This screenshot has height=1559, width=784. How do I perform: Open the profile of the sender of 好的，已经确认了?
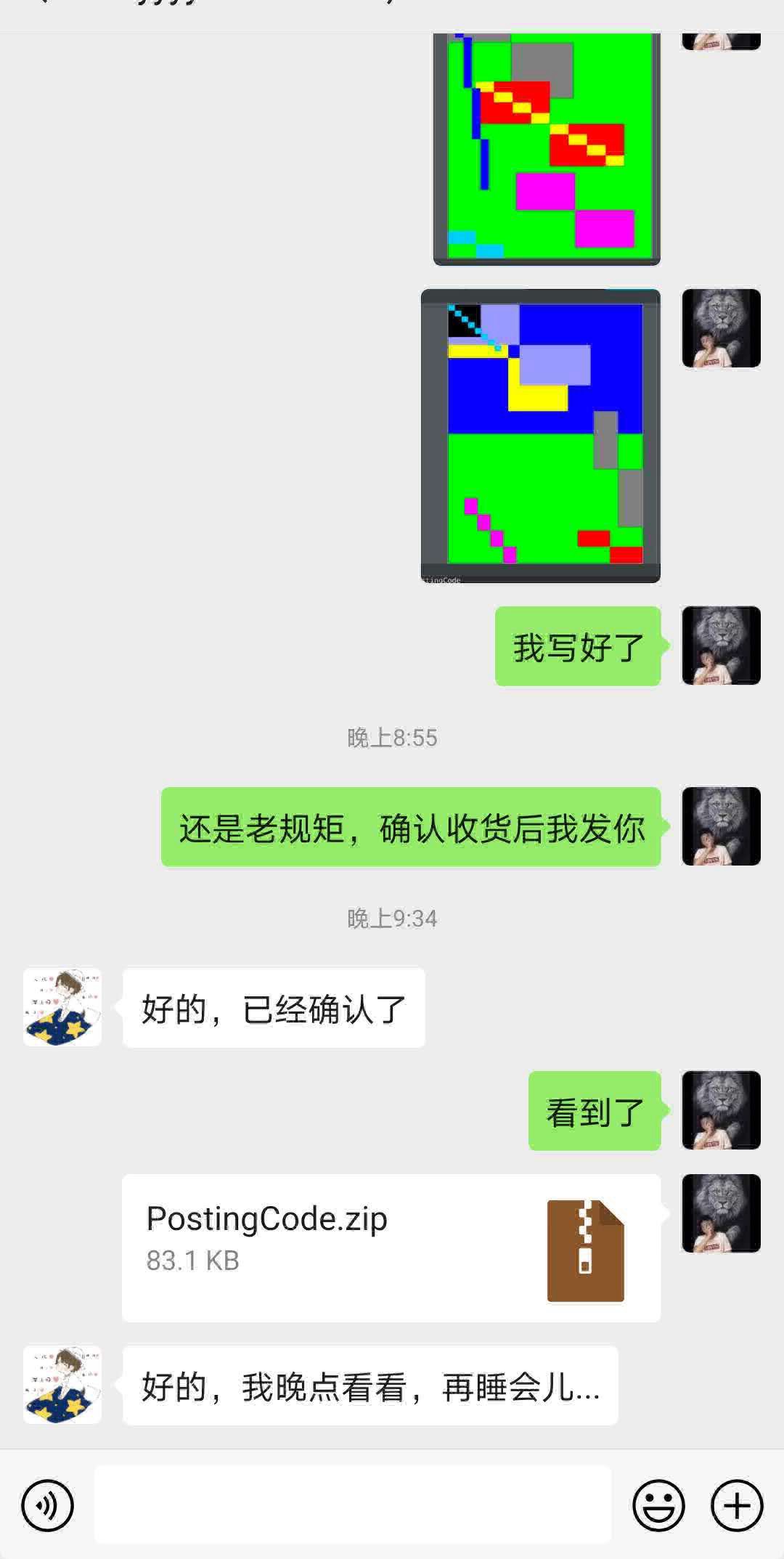click(62, 1007)
